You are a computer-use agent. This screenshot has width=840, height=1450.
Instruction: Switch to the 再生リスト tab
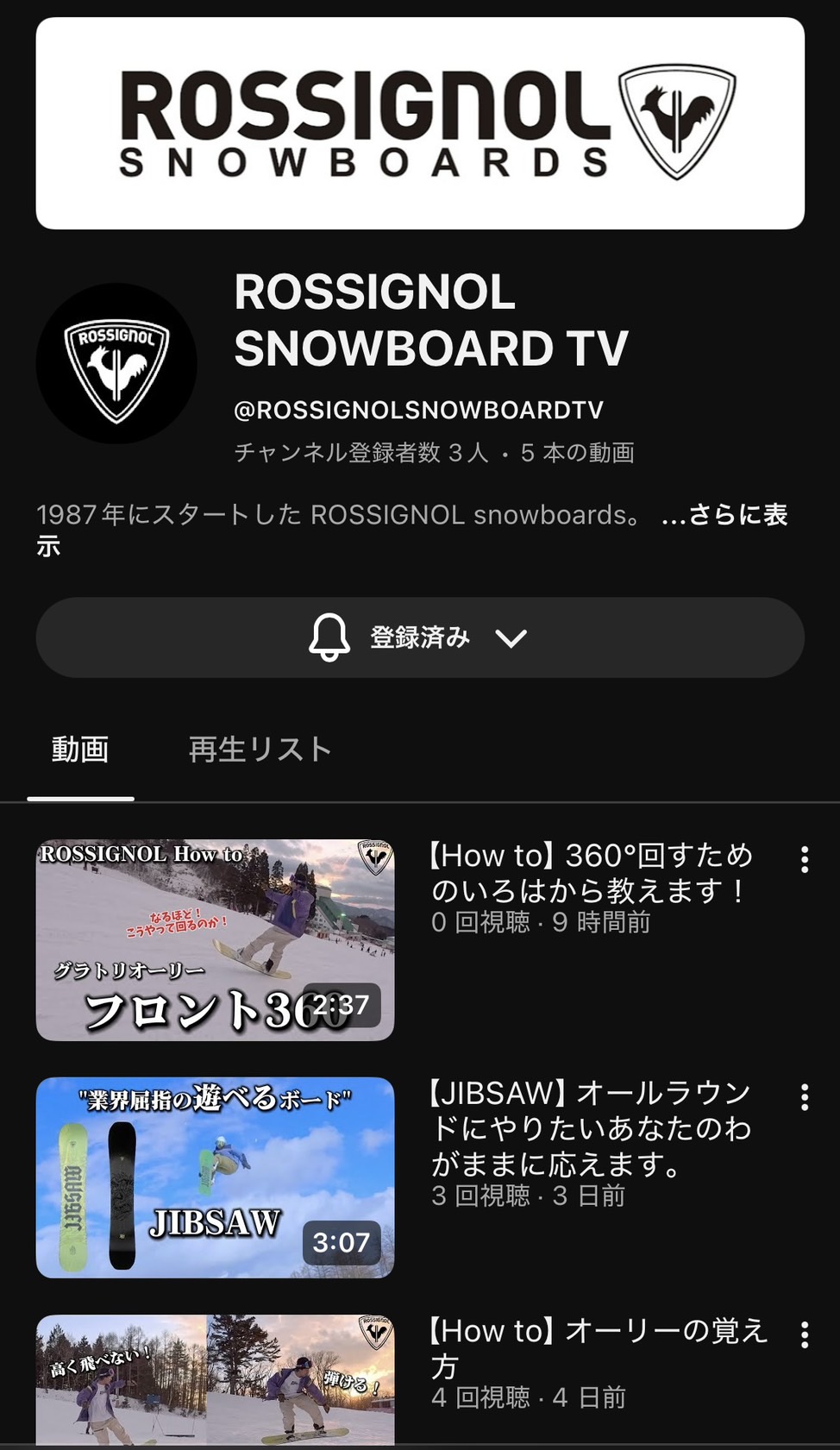coord(260,750)
